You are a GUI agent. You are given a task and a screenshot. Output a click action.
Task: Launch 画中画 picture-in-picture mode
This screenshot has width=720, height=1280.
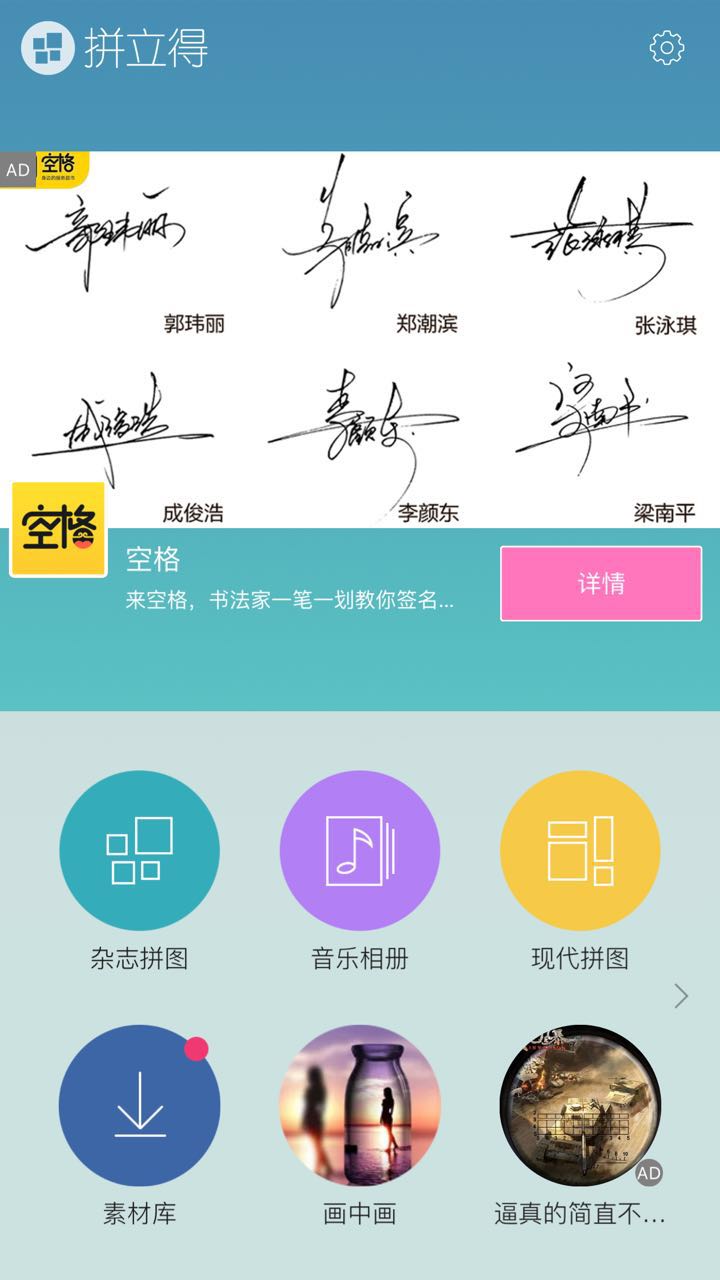point(360,1106)
